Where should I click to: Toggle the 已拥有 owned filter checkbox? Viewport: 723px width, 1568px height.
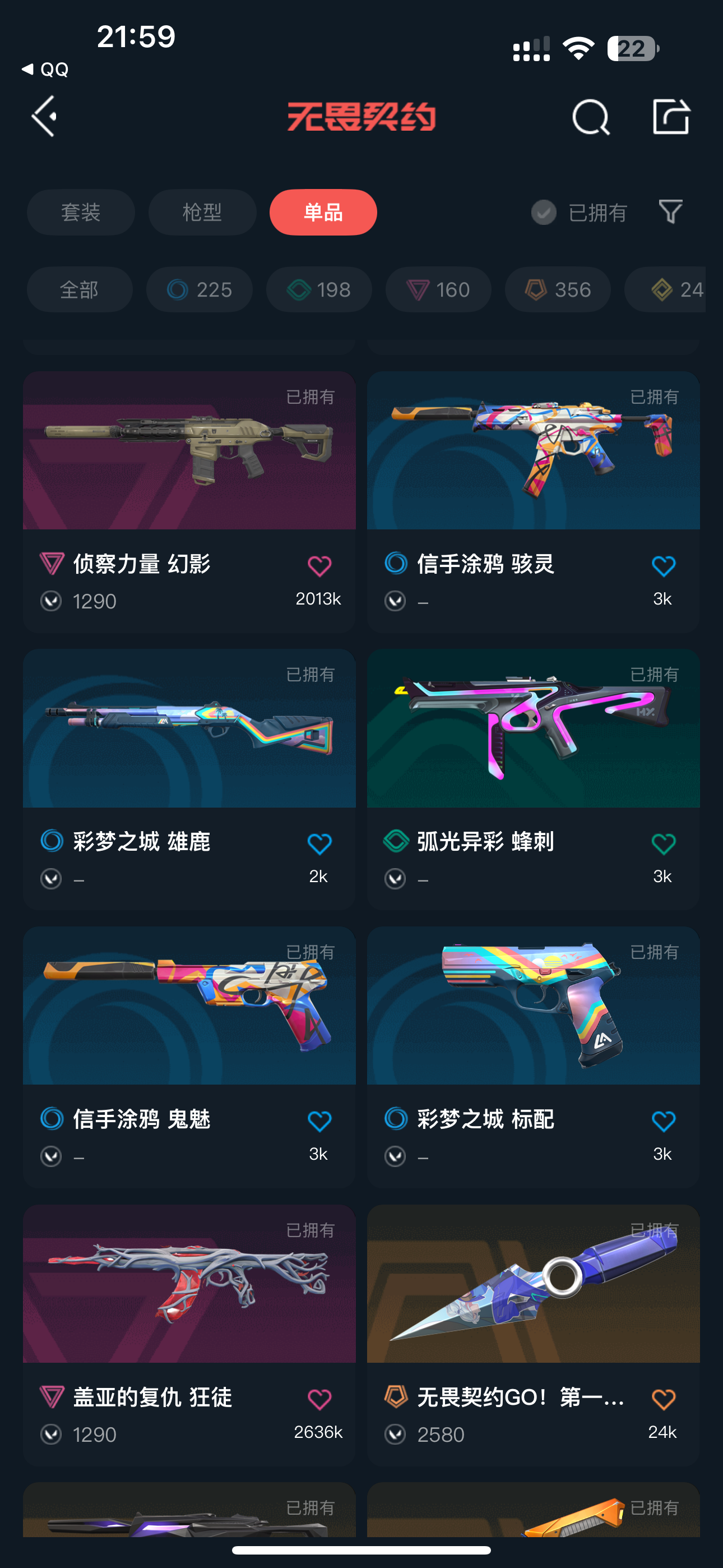[544, 213]
